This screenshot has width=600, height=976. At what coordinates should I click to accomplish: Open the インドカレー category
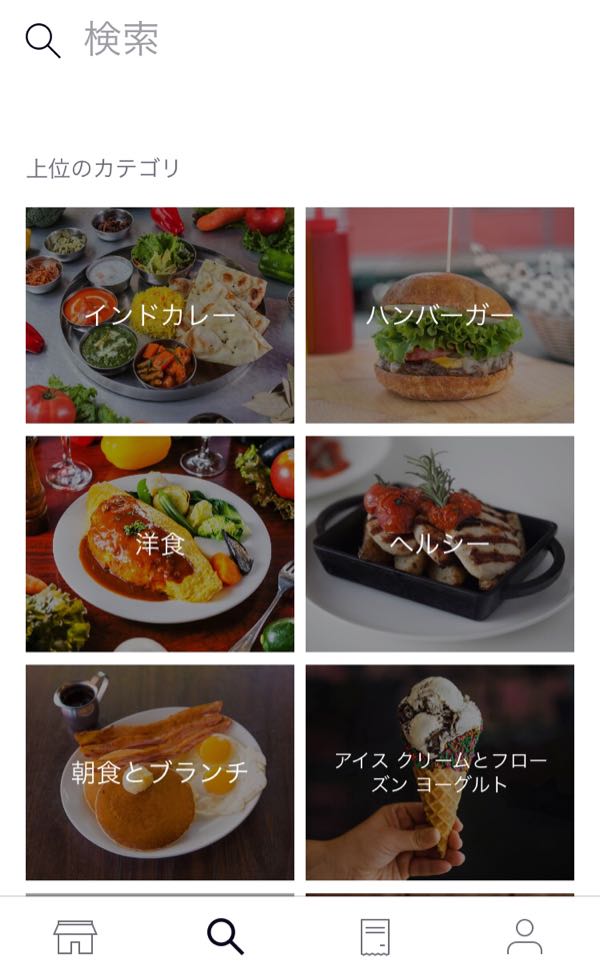click(160, 315)
